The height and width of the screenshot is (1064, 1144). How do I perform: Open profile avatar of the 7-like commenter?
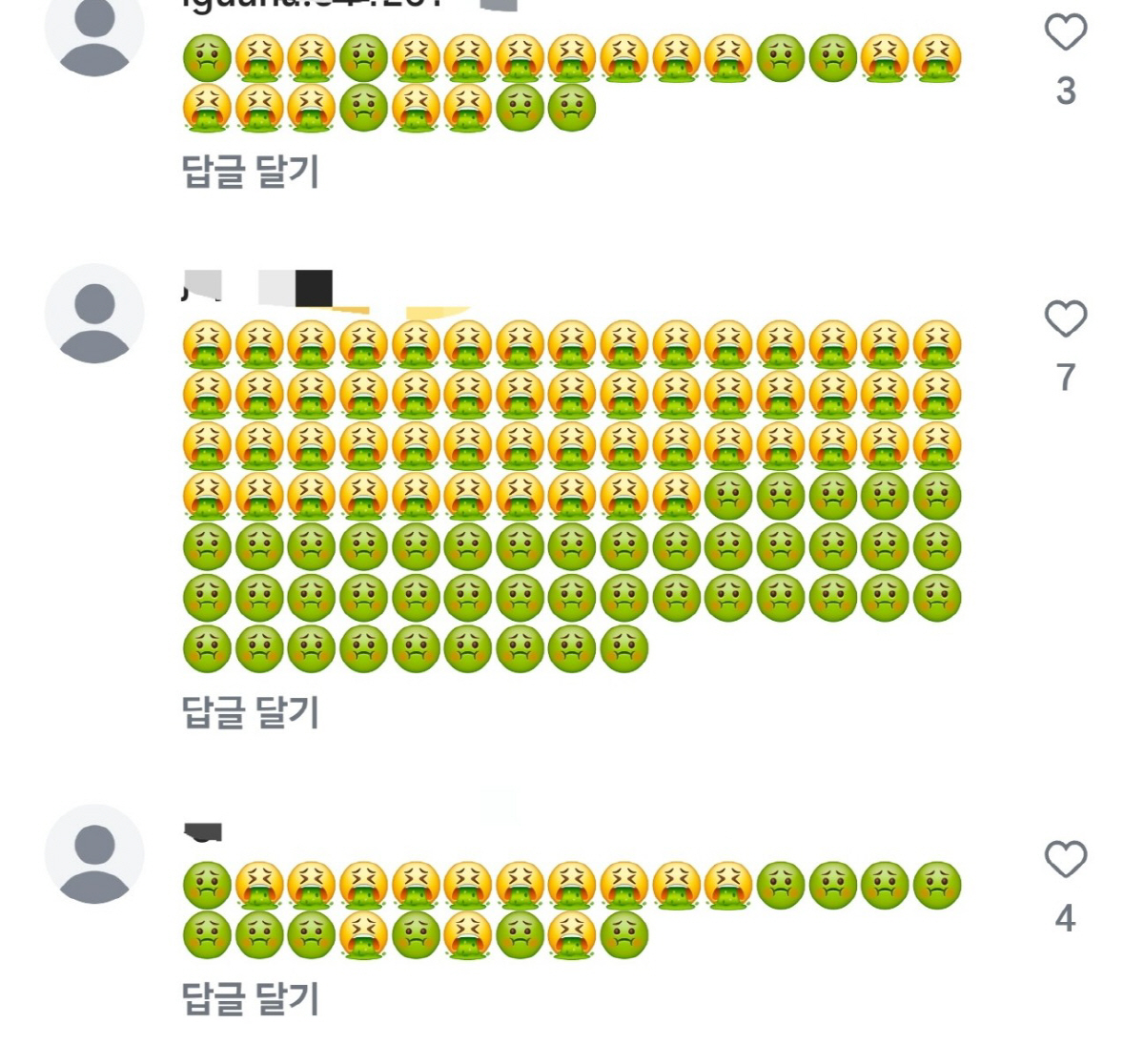[94, 314]
